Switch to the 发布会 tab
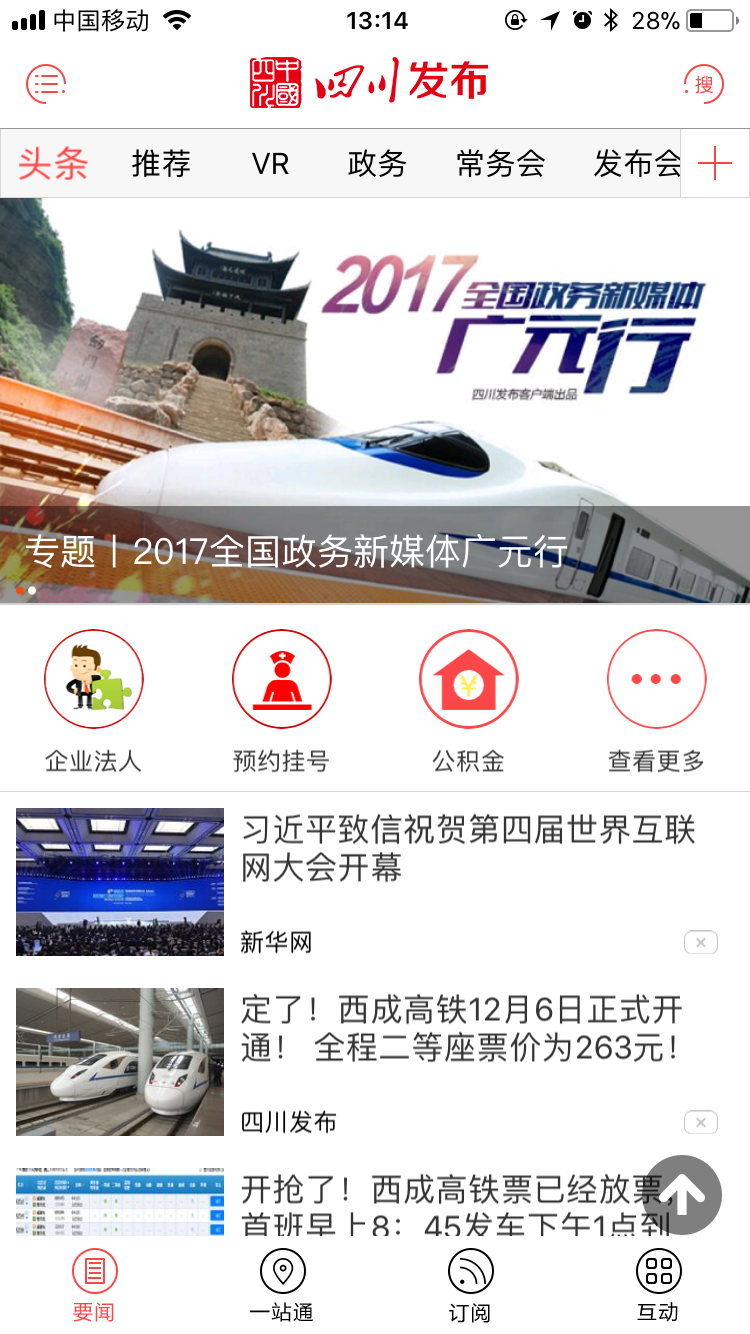Image resolution: width=750 pixels, height=1334 pixels. (x=636, y=164)
